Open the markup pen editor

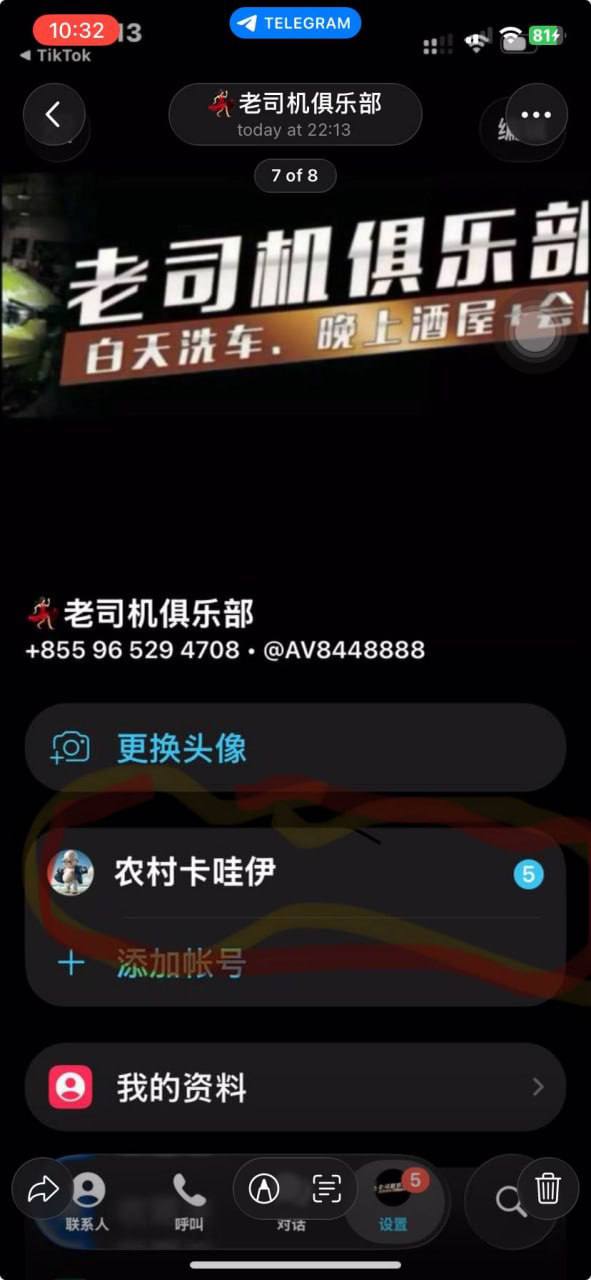[x=264, y=1188]
